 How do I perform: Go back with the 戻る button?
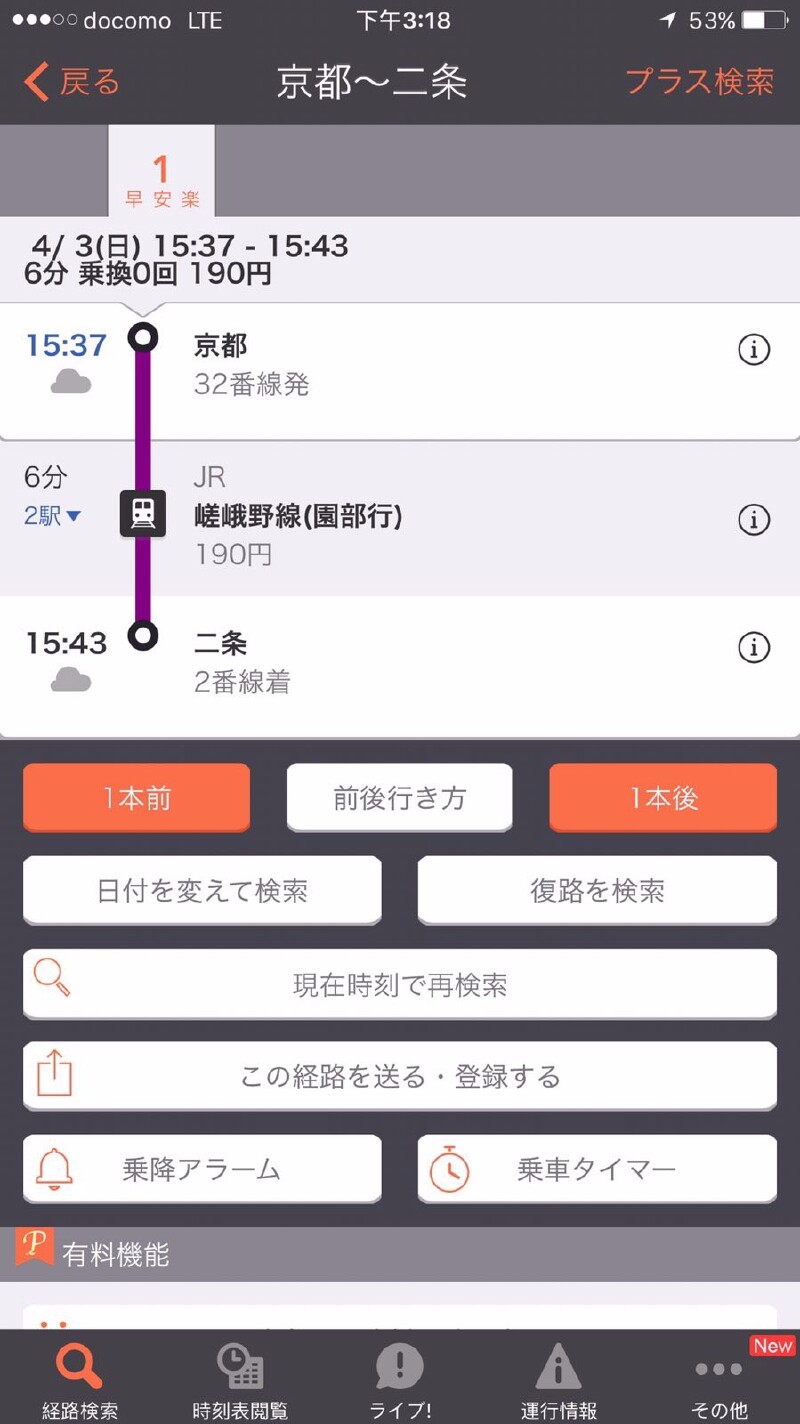(x=72, y=82)
